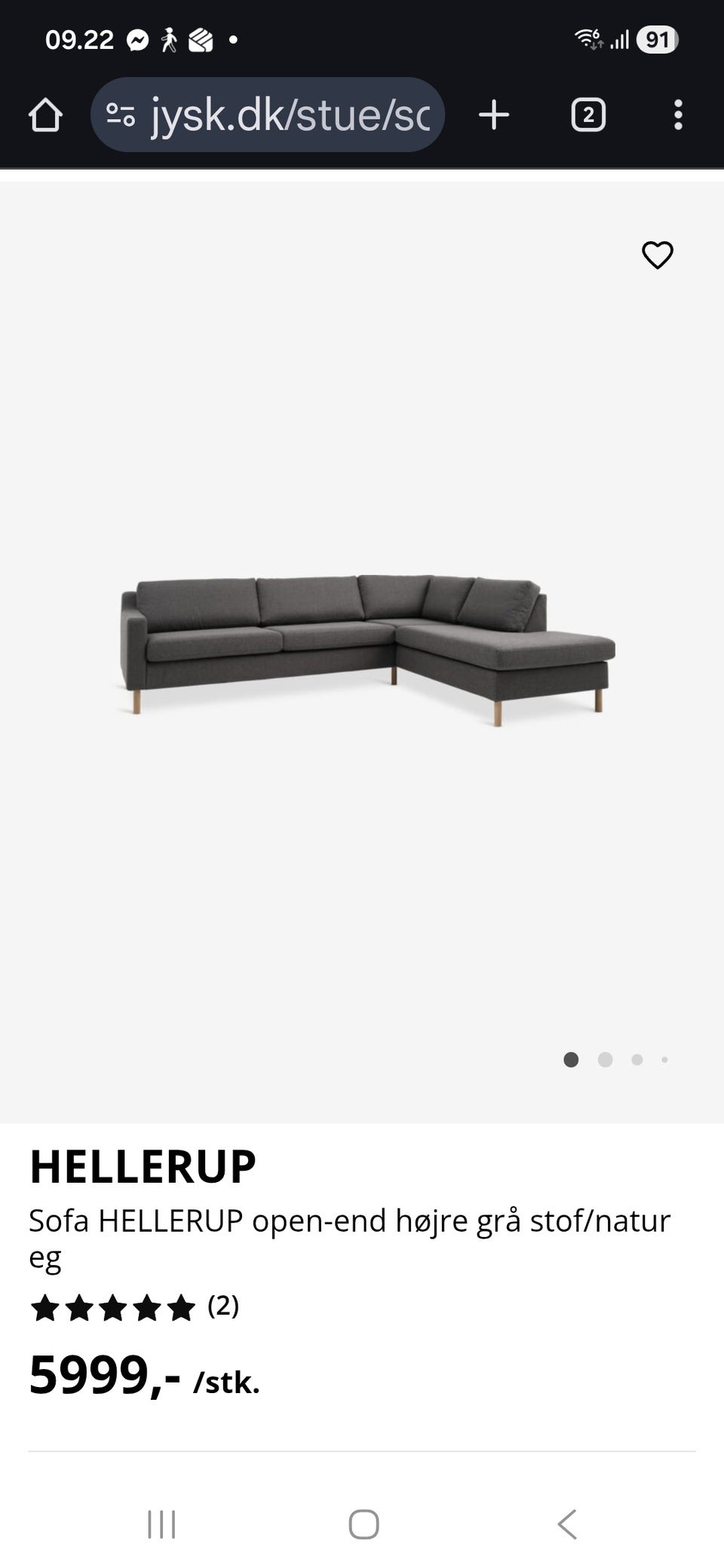
Task: Go back using the system back button
Action: pos(567,1524)
